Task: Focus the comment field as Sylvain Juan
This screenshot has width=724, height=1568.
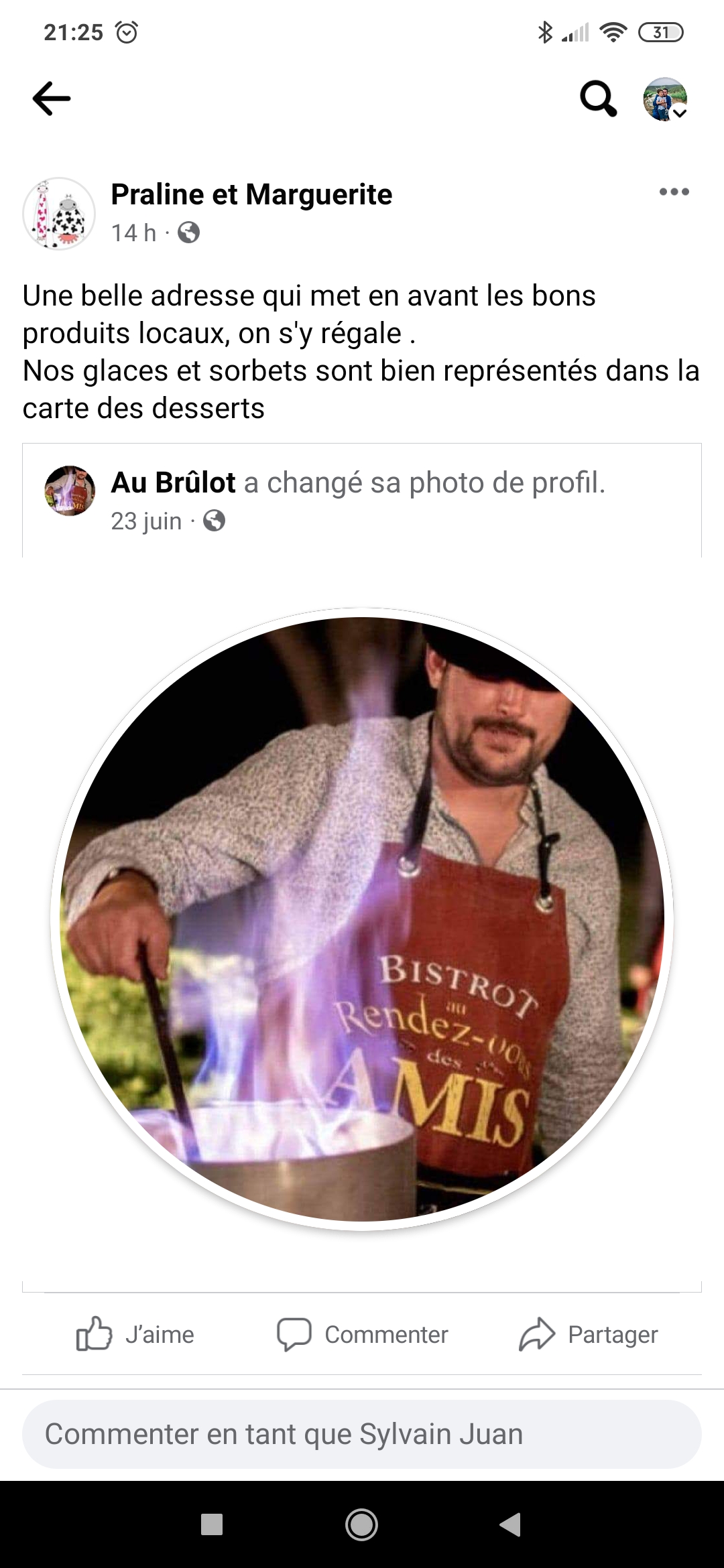Action: pos(362,1435)
